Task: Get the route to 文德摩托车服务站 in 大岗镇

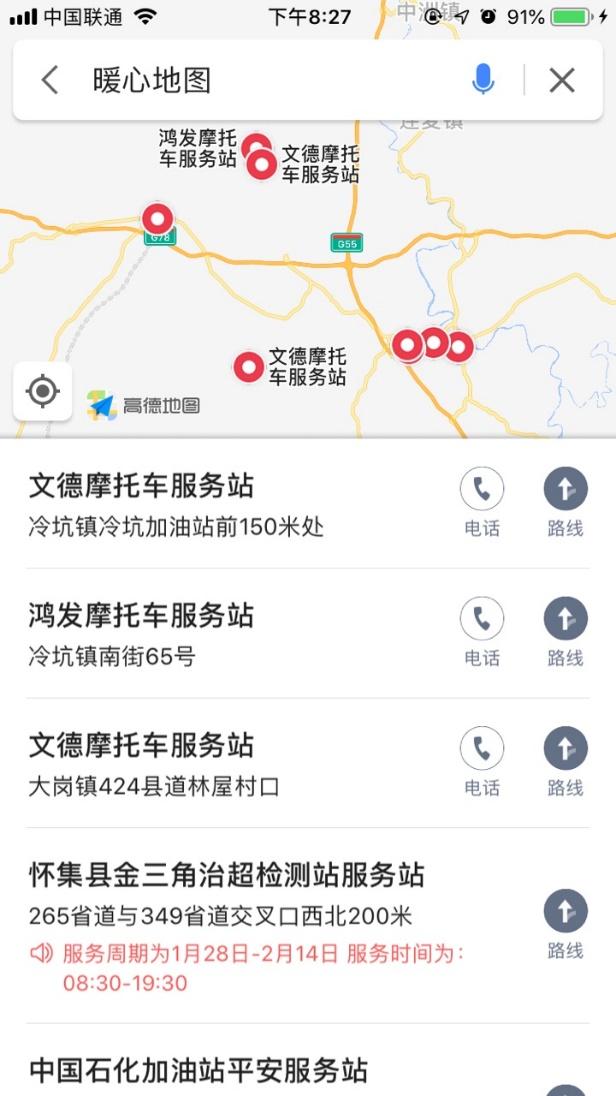Action: 566,762
